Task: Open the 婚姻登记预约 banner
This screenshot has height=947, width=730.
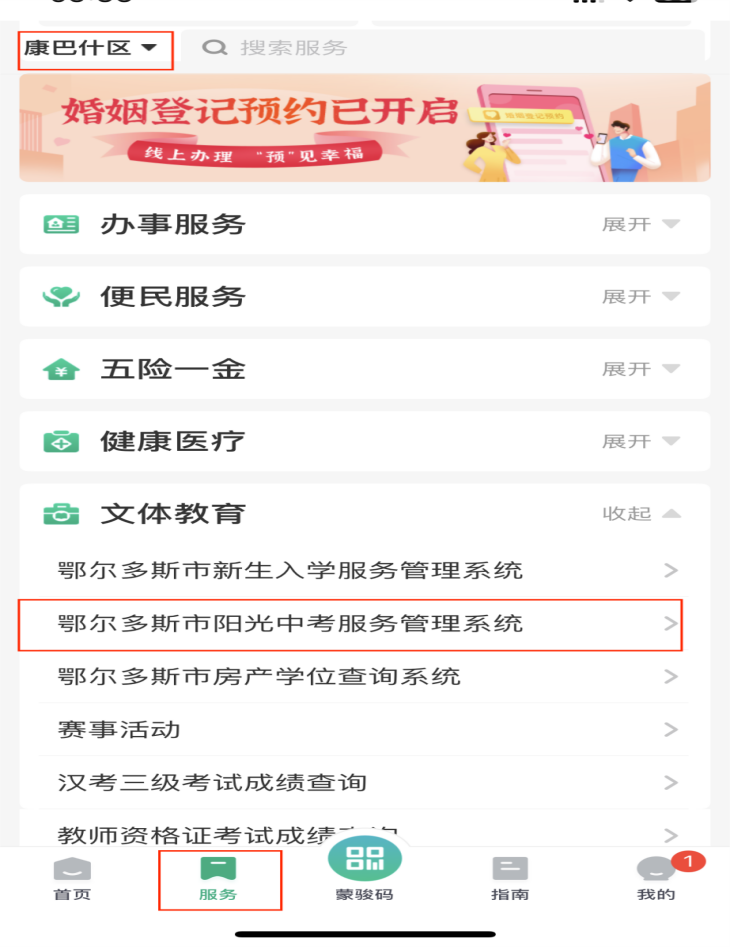Action: (364, 127)
